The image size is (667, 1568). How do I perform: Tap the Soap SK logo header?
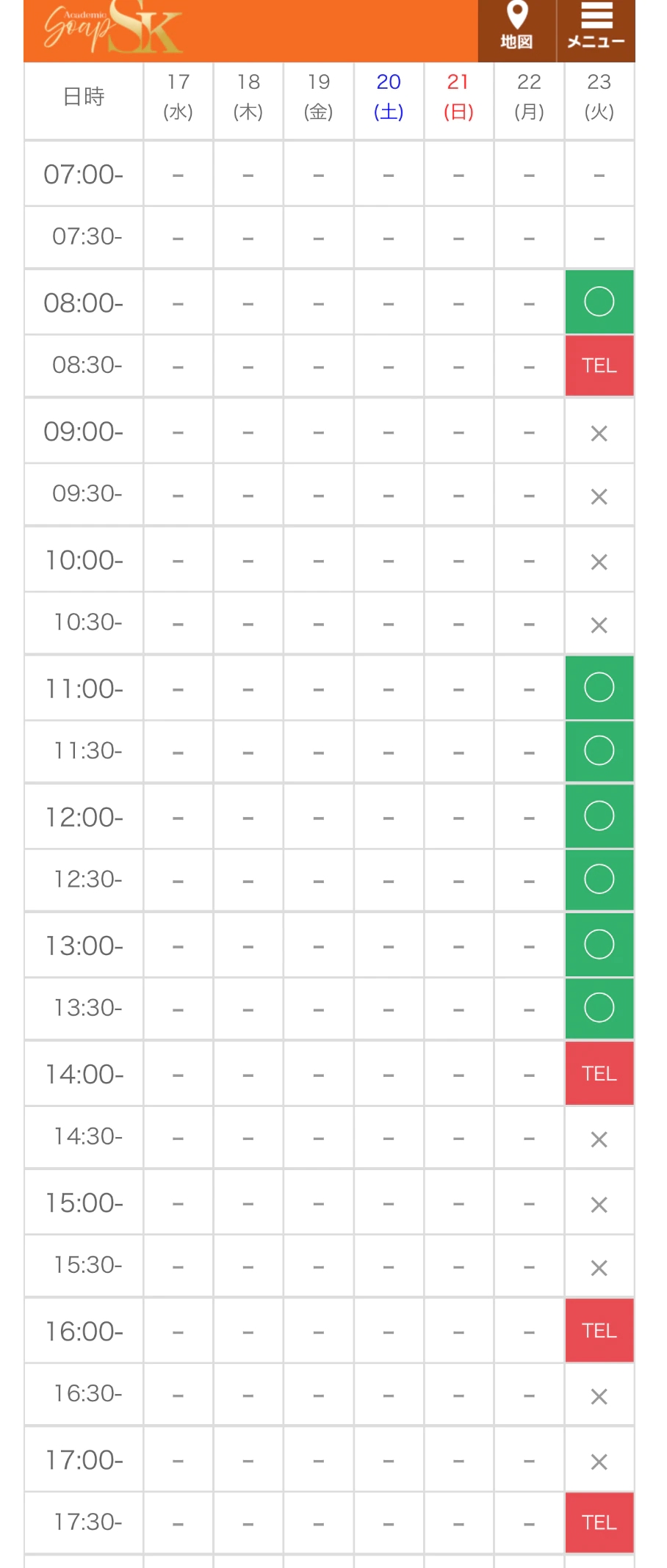114,29
